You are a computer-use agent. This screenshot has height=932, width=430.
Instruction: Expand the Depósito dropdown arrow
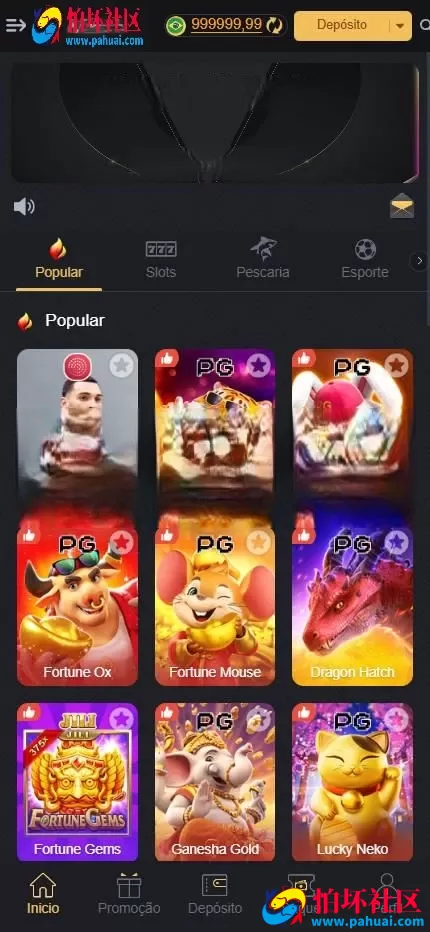(x=400, y=26)
